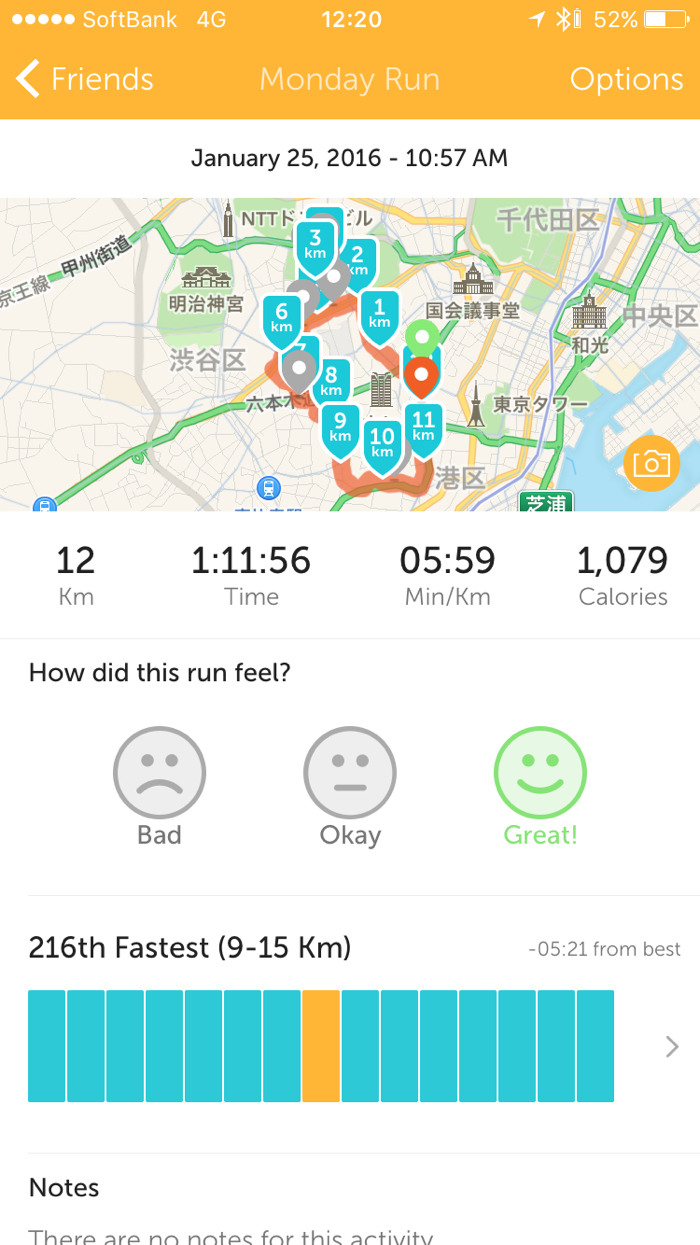Expand the 216th Fastest comparison chevron
This screenshot has height=1245, width=700.
672,1046
